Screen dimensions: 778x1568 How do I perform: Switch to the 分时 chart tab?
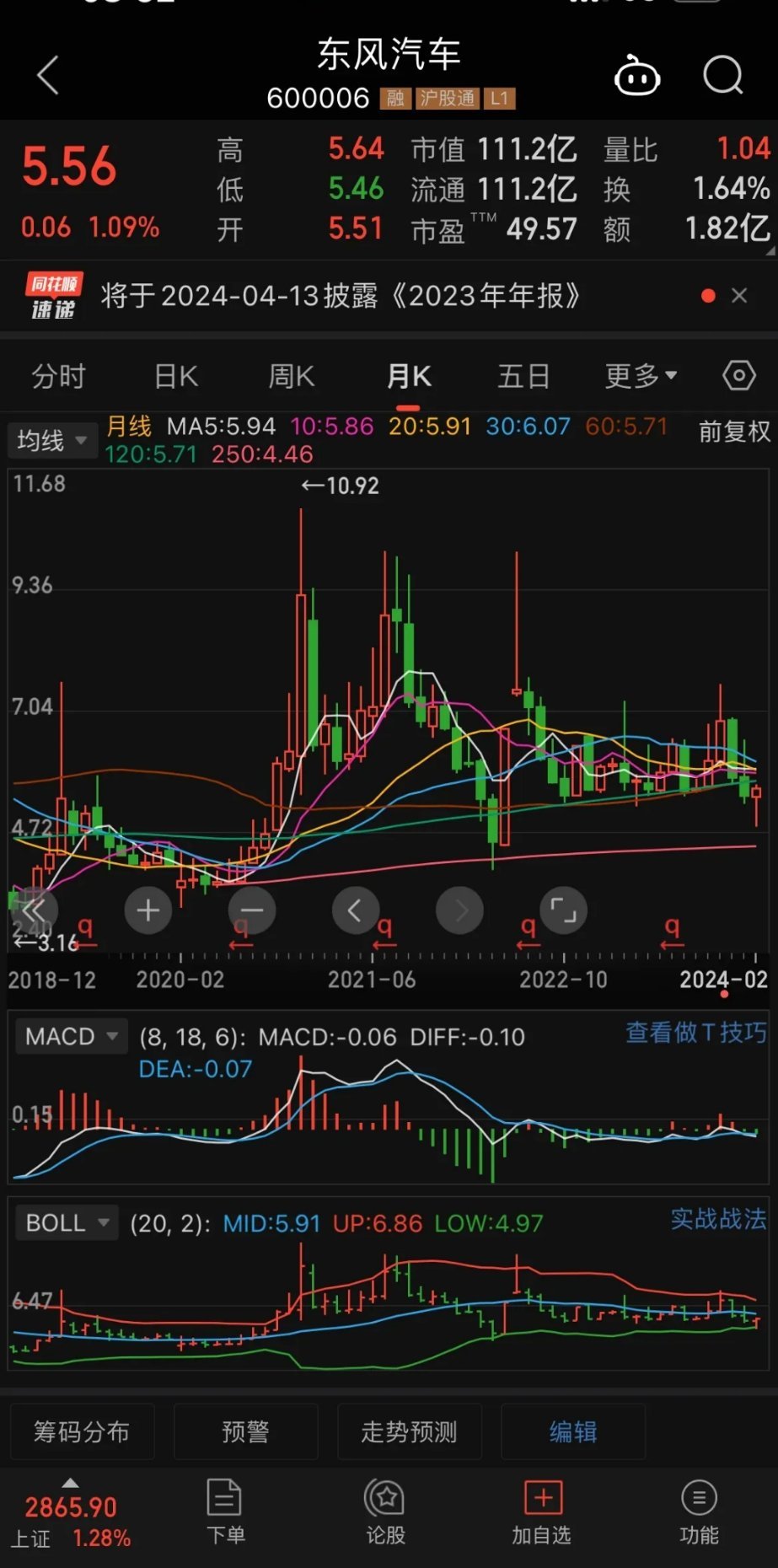(x=58, y=376)
